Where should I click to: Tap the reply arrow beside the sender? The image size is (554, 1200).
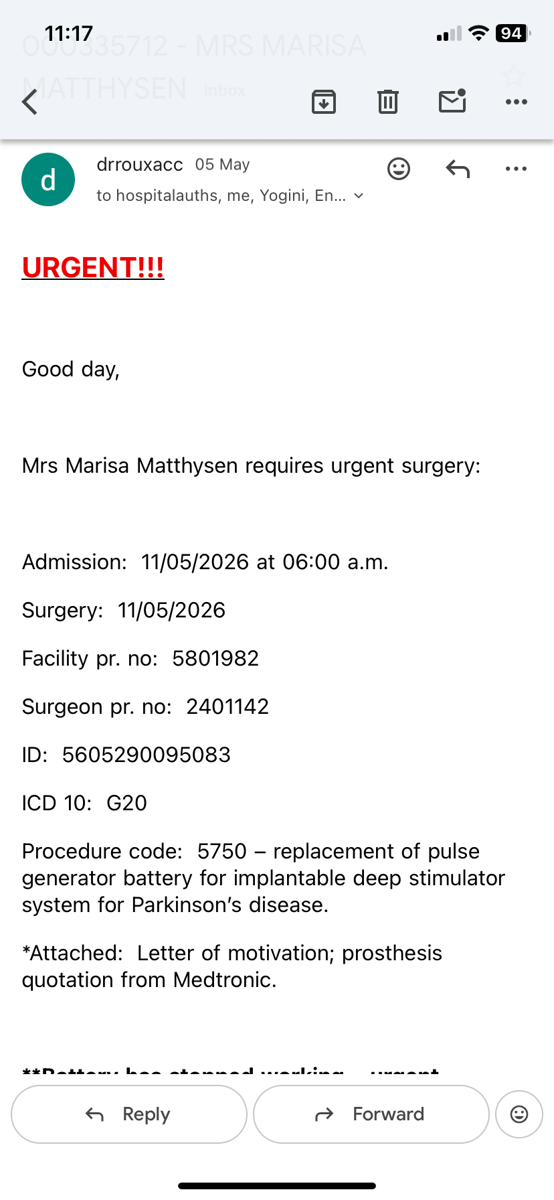point(457,169)
